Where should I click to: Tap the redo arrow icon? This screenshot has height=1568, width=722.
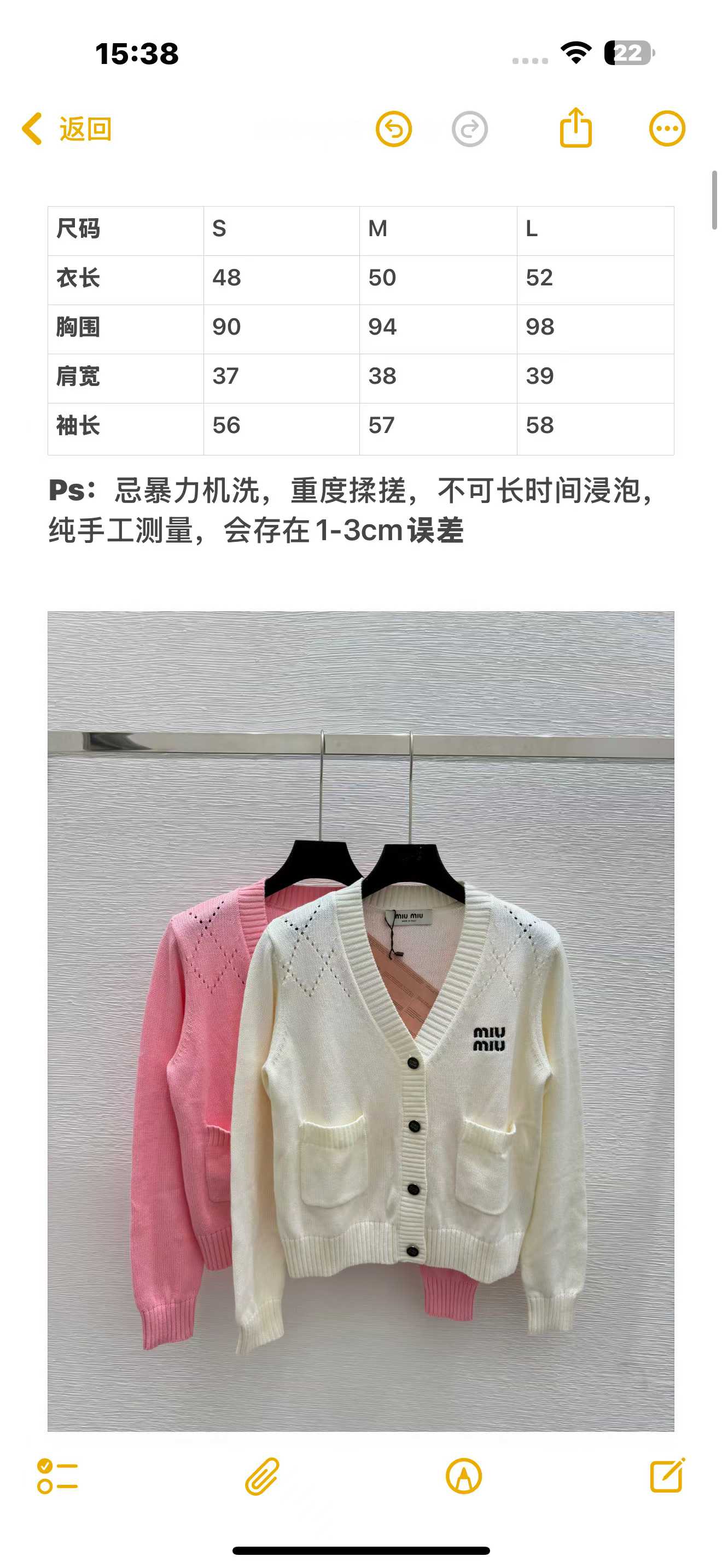pyautogui.click(x=469, y=129)
